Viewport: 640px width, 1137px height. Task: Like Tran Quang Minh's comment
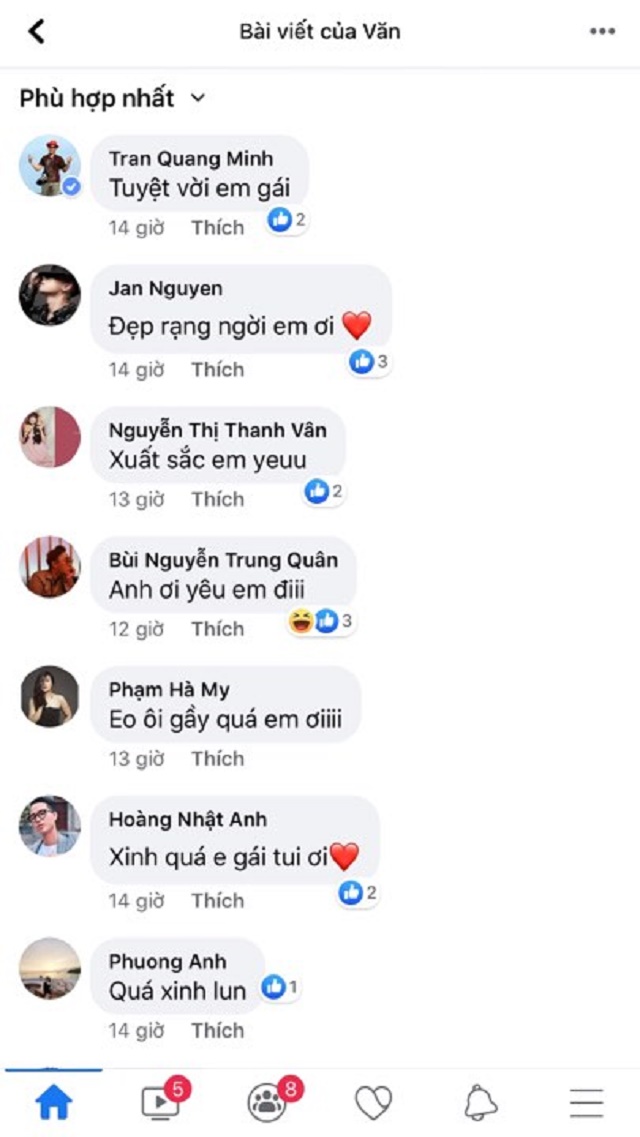click(x=217, y=228)
